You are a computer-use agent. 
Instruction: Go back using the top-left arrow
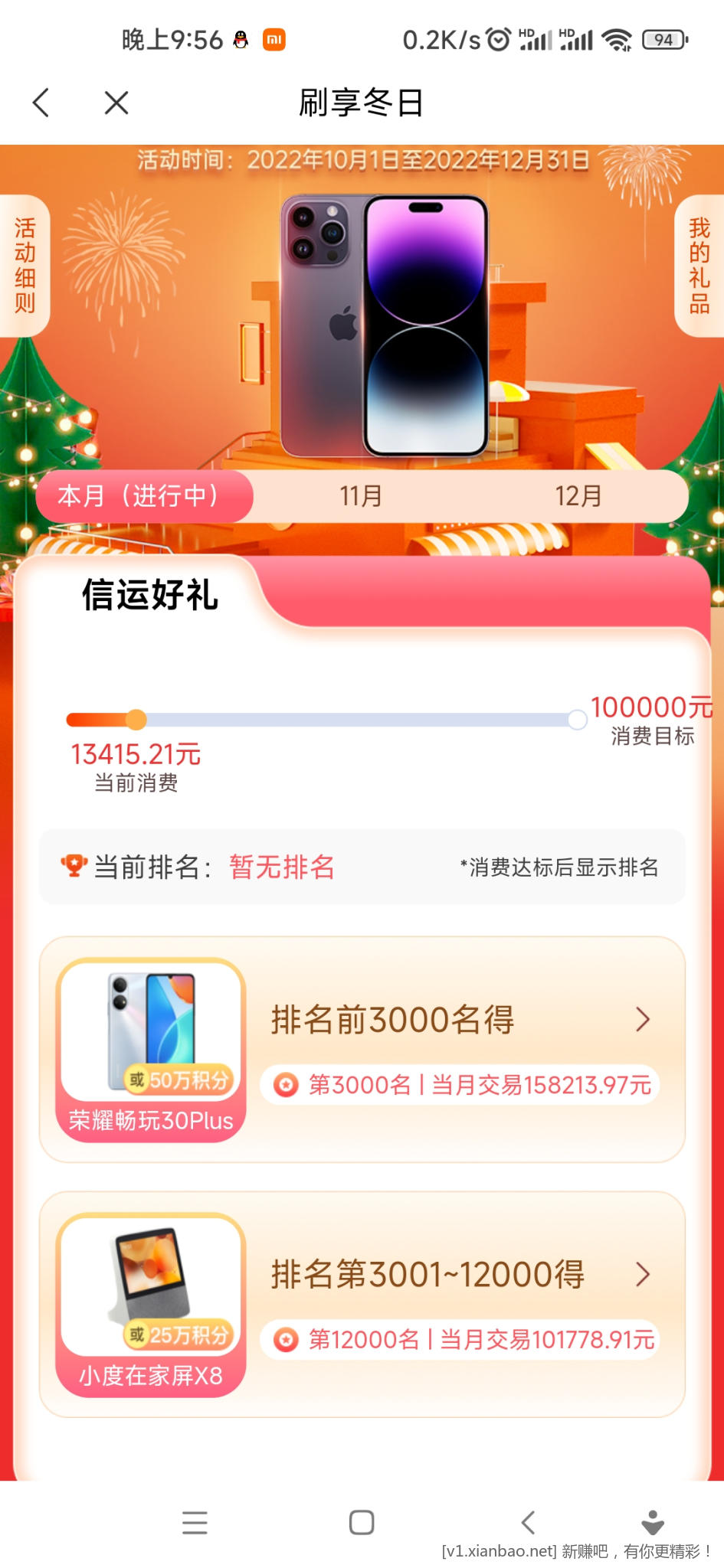pos(41,103)
